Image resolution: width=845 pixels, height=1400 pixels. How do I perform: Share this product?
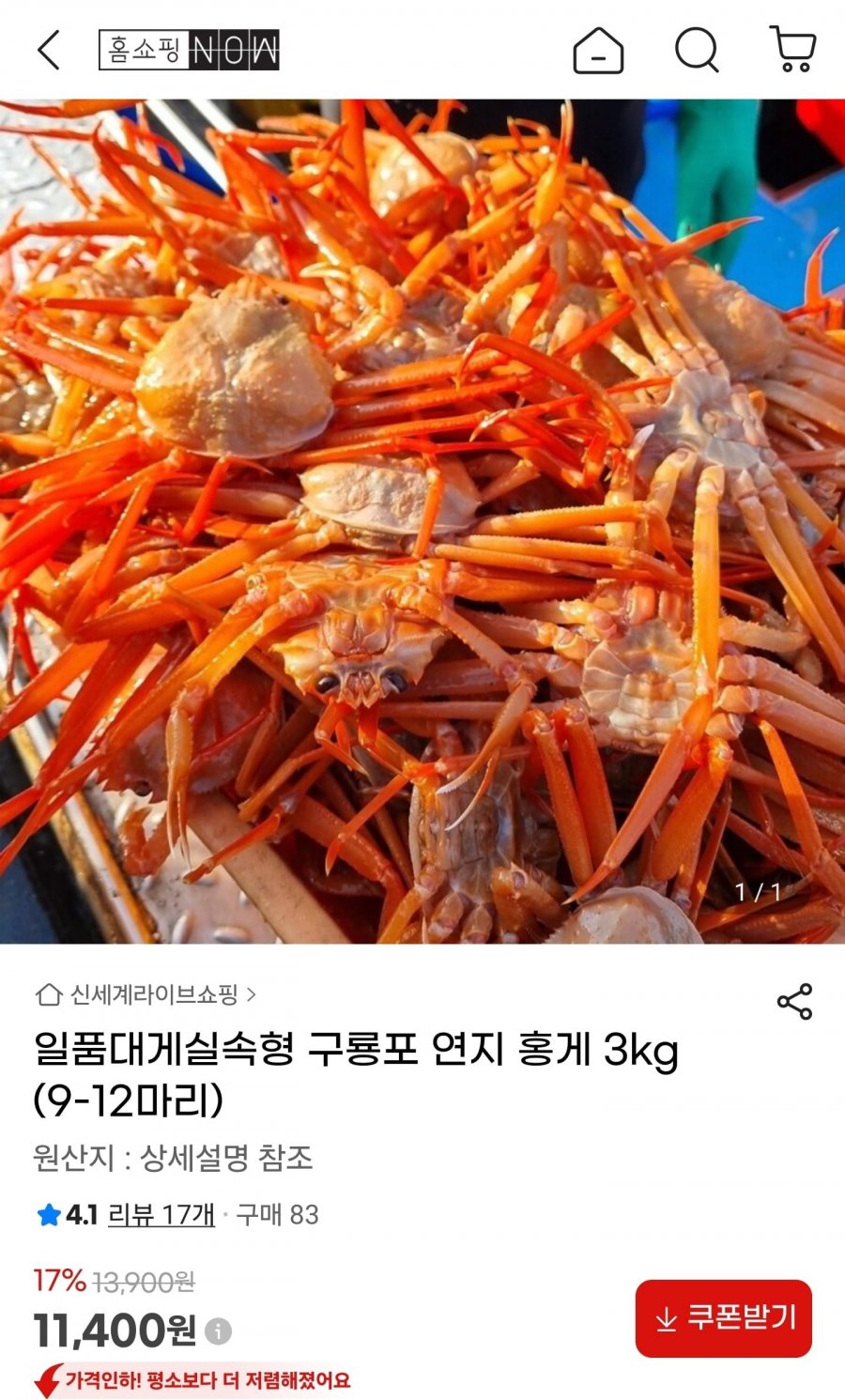(x=794, y=1002)
